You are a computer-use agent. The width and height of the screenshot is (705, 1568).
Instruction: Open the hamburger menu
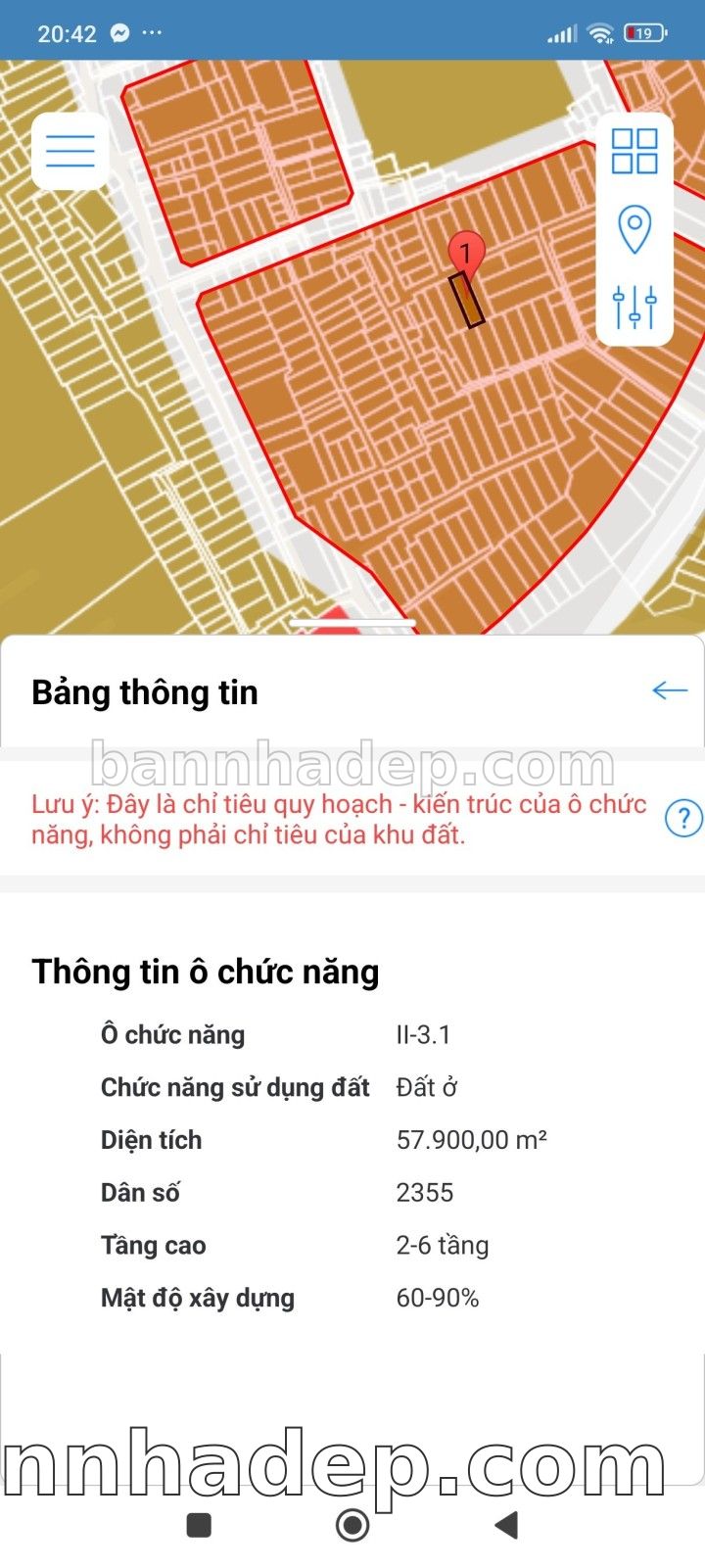[x=70, y=151]
